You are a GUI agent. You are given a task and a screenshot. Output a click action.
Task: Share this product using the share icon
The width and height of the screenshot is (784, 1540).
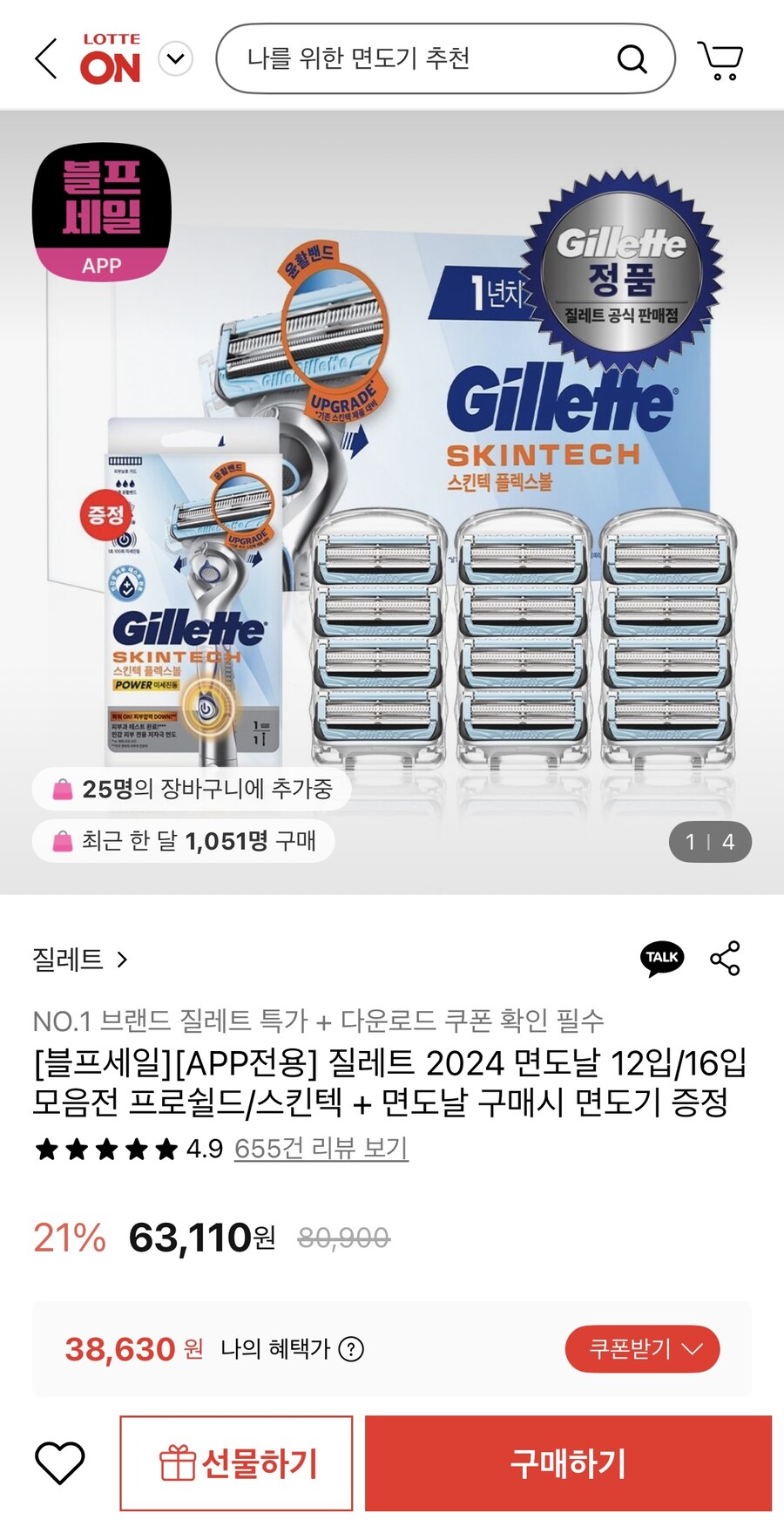tap(724, 957)
